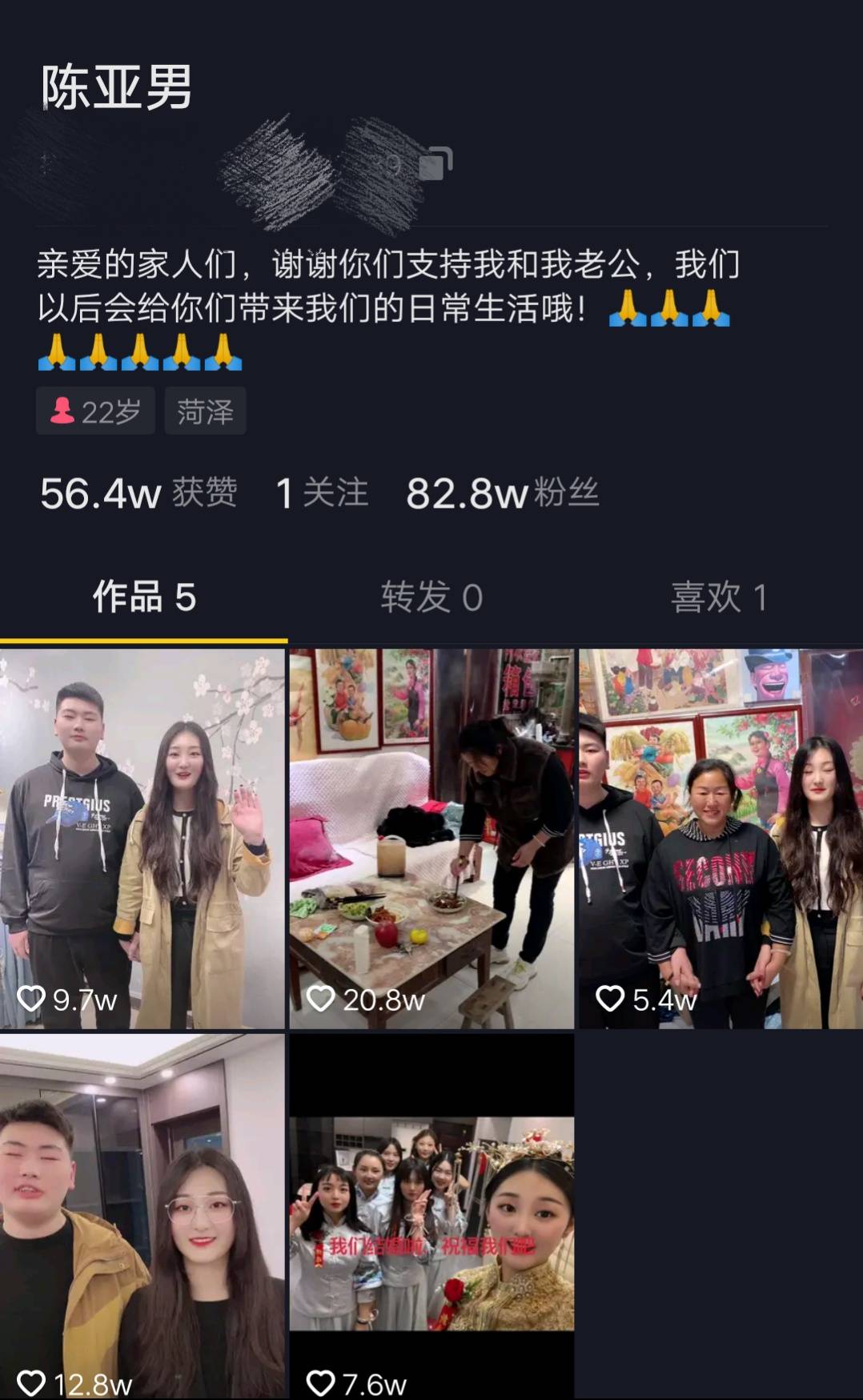This screenshot has height=1400, width=863.
Task: View the 82.8w 粉丝 followers list
Action: (x=502, y=493)
